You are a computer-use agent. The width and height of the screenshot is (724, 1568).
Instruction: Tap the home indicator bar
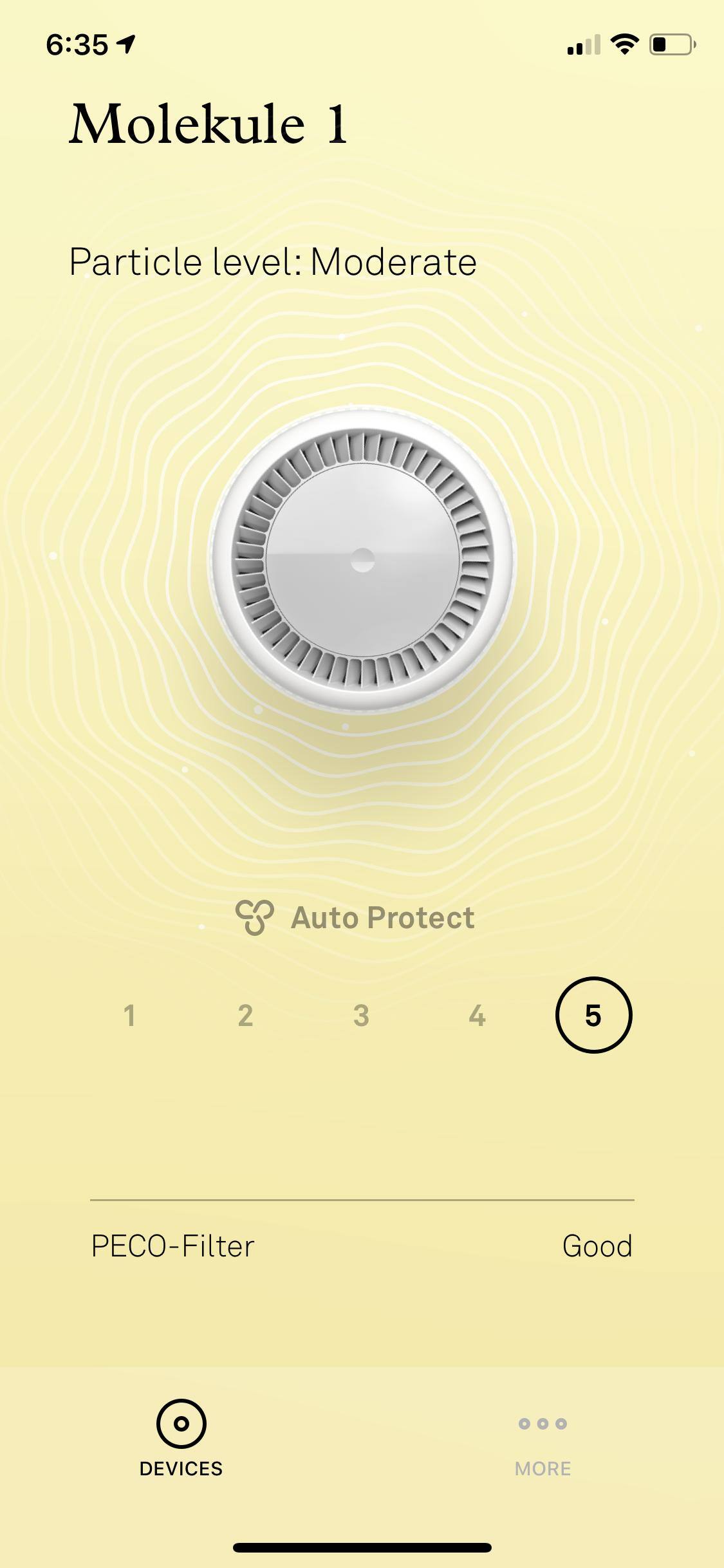click(x=362, y=1547)
